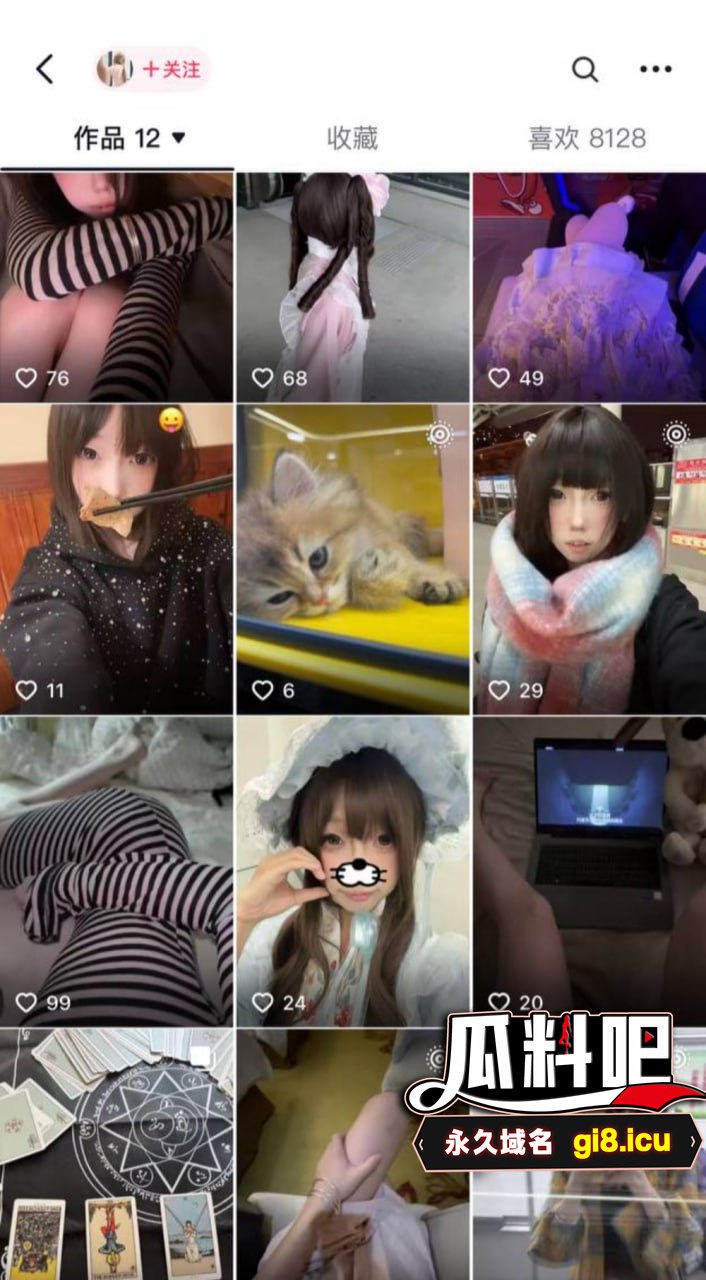The image size is (706, 1280).
Task: Go back to the previous screen
Action: coord(44,69)
